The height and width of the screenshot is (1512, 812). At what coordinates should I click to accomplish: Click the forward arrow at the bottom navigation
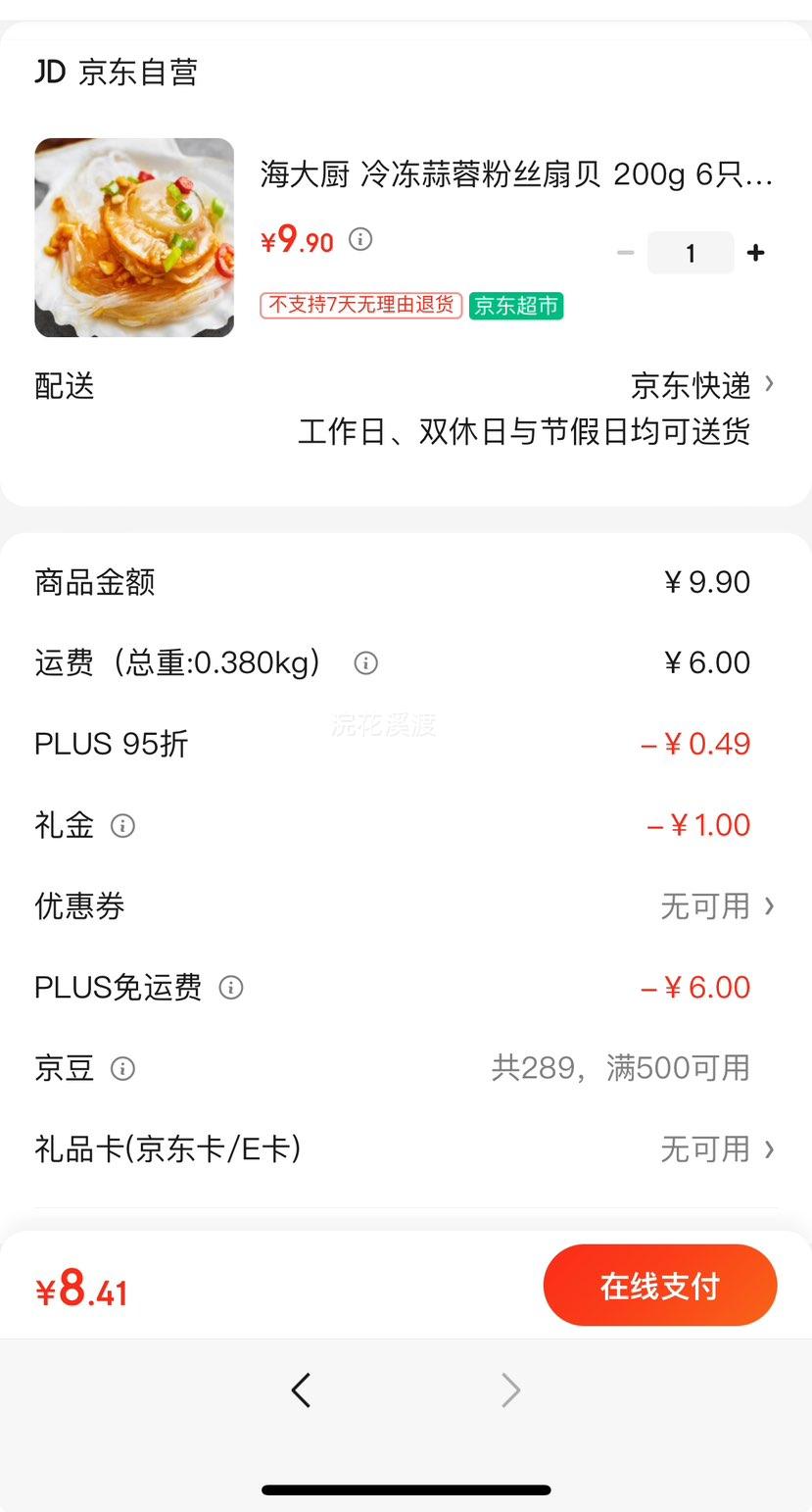509,1390
